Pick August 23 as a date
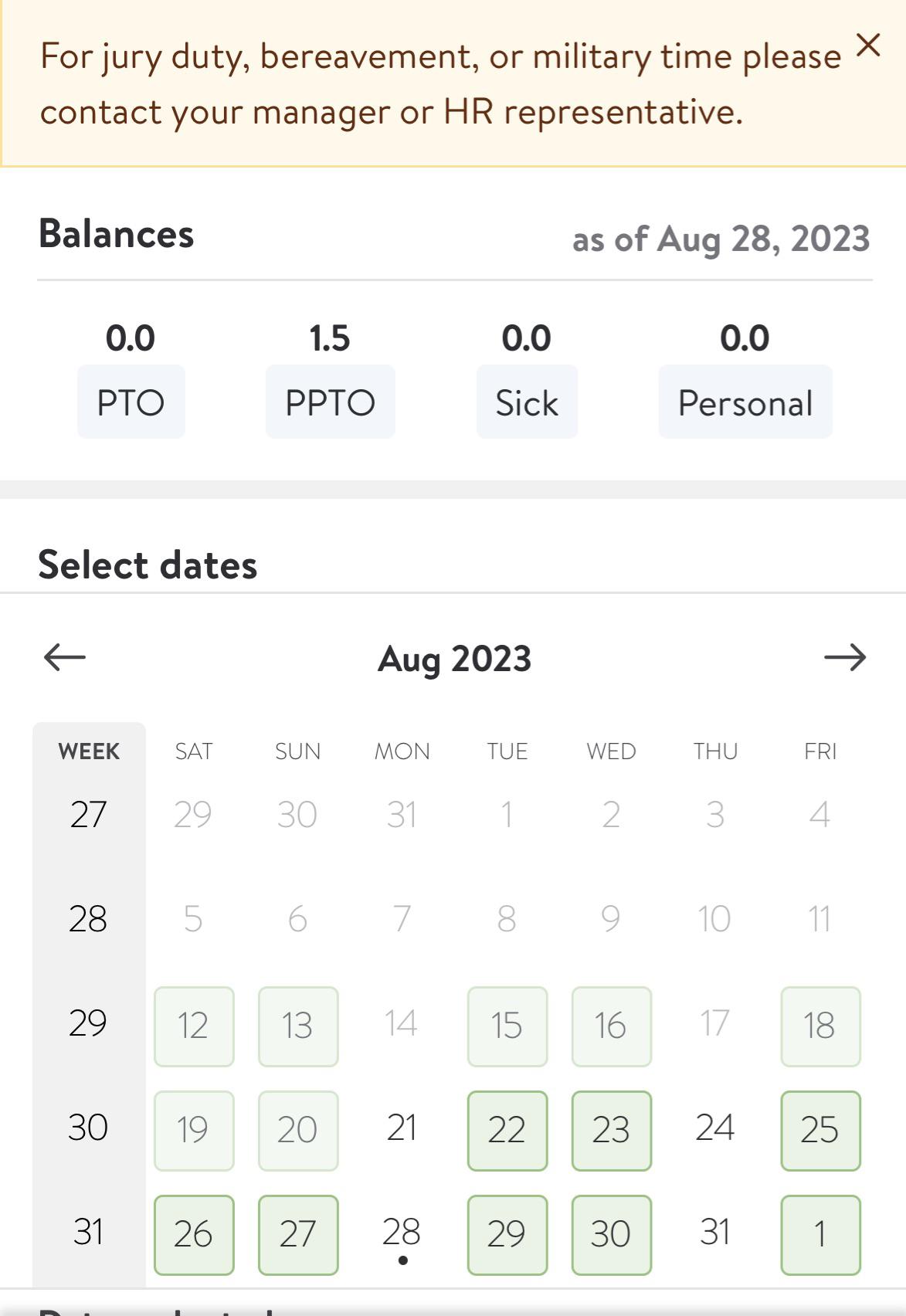The width and height of the screenshot is (906, 1316). pos(611,1131)
